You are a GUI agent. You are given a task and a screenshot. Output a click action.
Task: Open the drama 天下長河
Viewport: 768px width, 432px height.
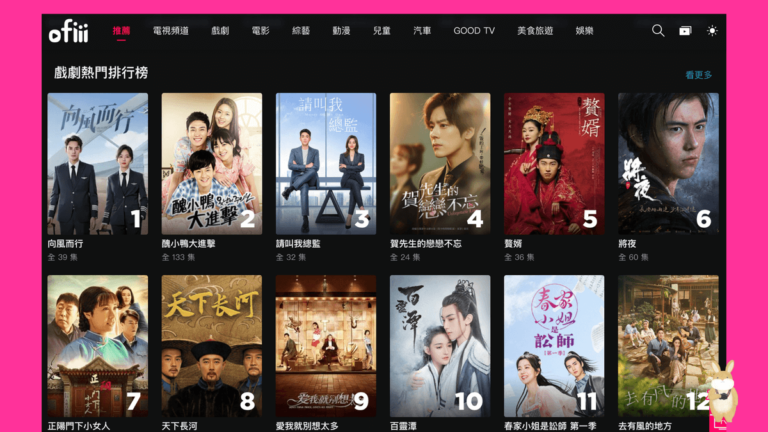tap(211, 345)
